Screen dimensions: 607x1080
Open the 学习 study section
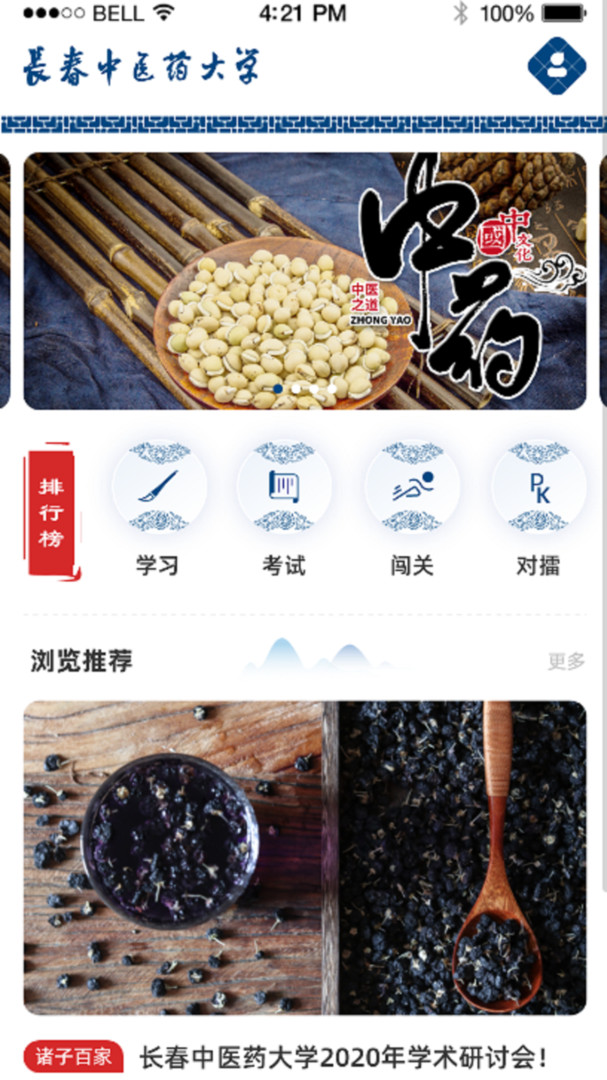[x=159, y=490]
